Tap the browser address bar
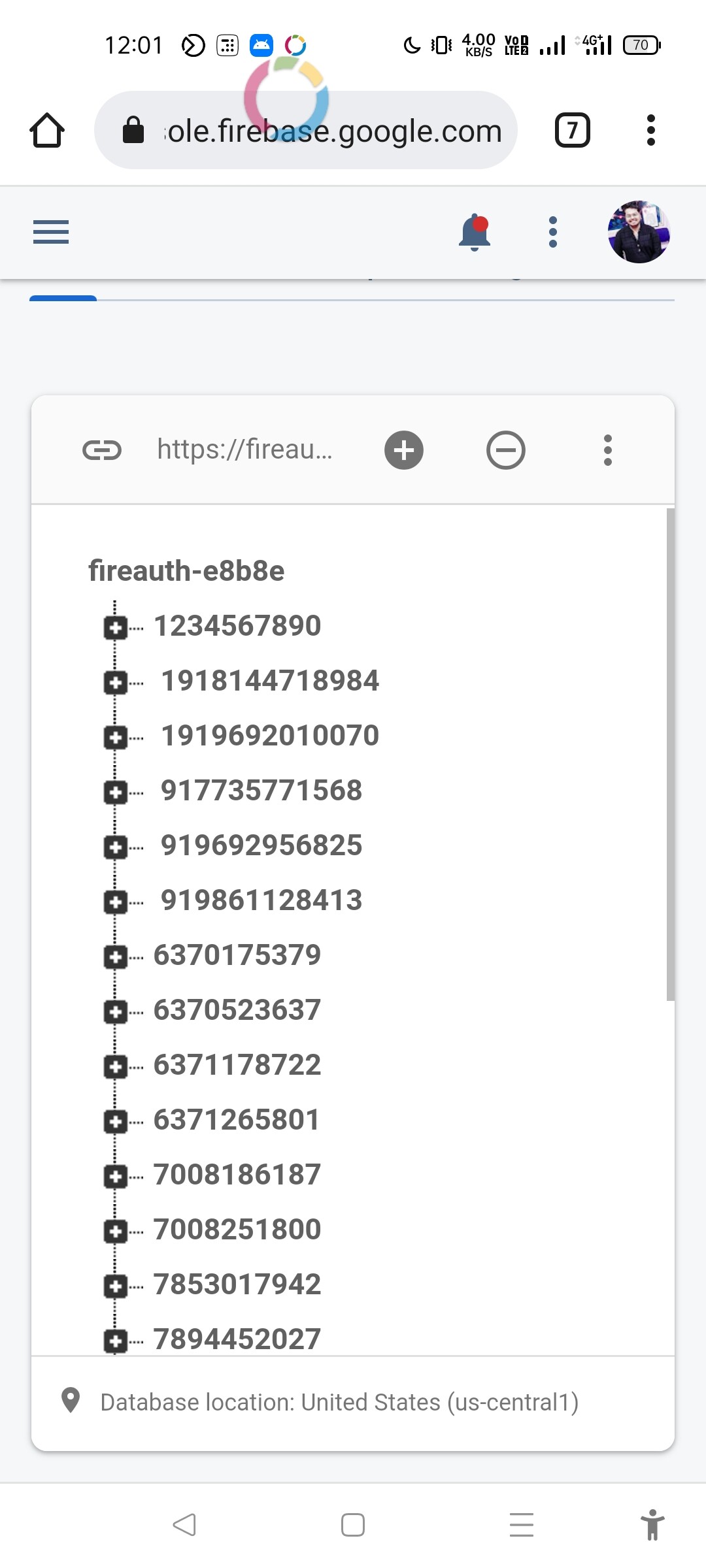Screen dimensions: 706x1568 [x=306, y=130]
